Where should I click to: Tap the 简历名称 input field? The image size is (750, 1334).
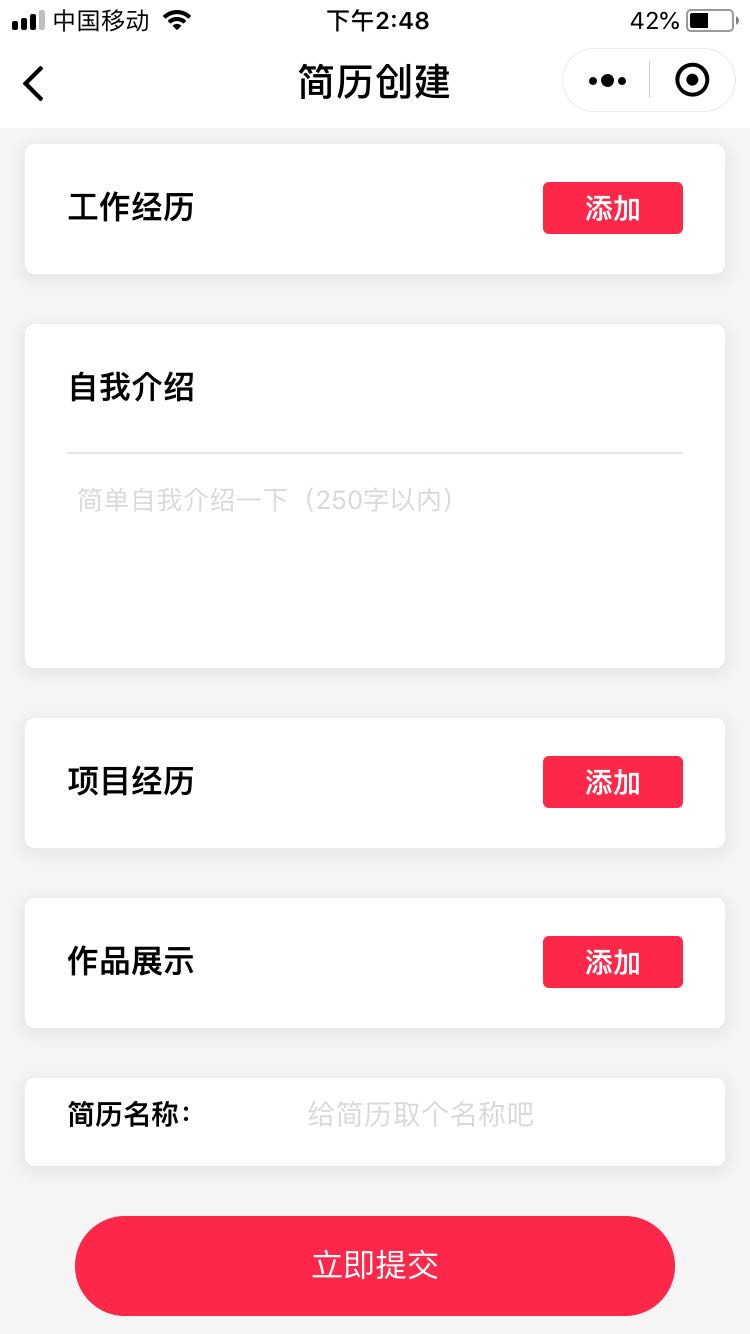click(x=495, y=1114)
